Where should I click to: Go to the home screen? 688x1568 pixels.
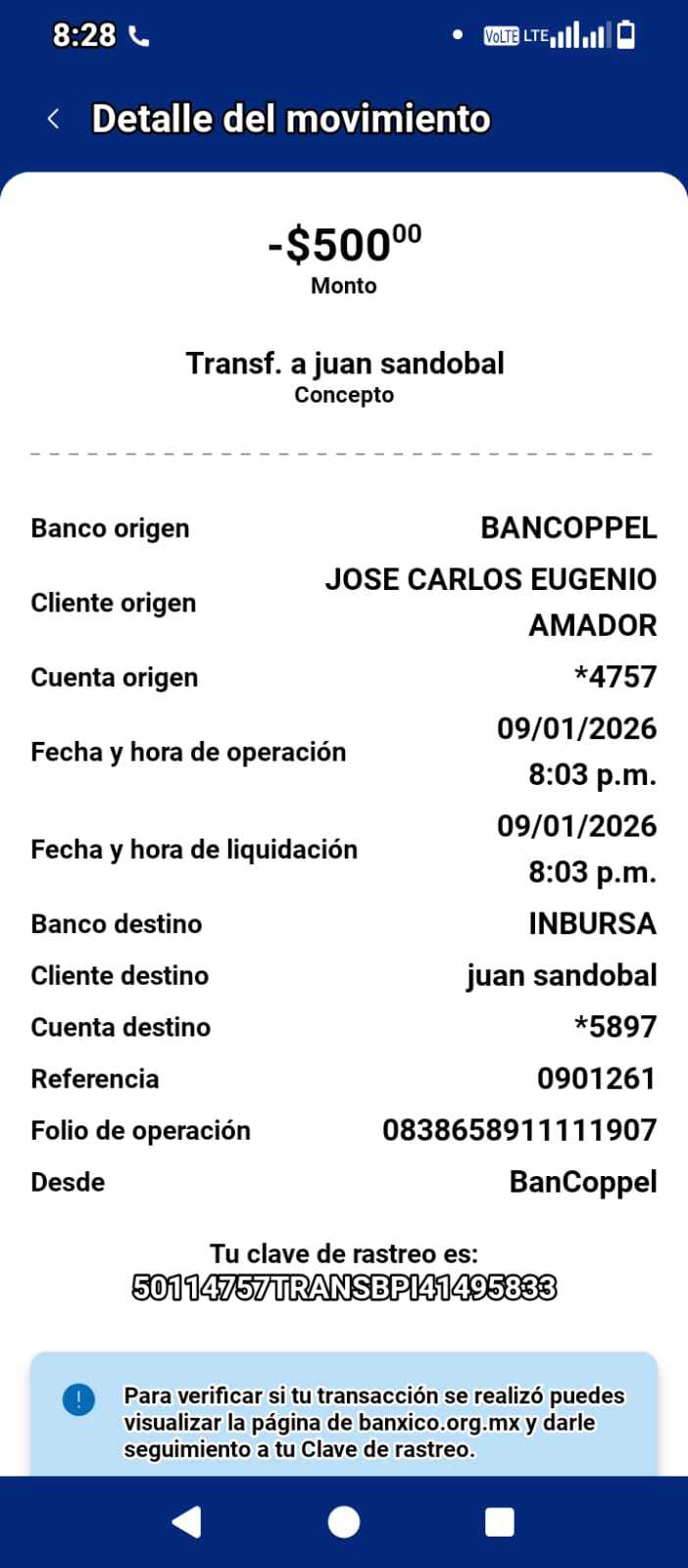(344, 1522)
